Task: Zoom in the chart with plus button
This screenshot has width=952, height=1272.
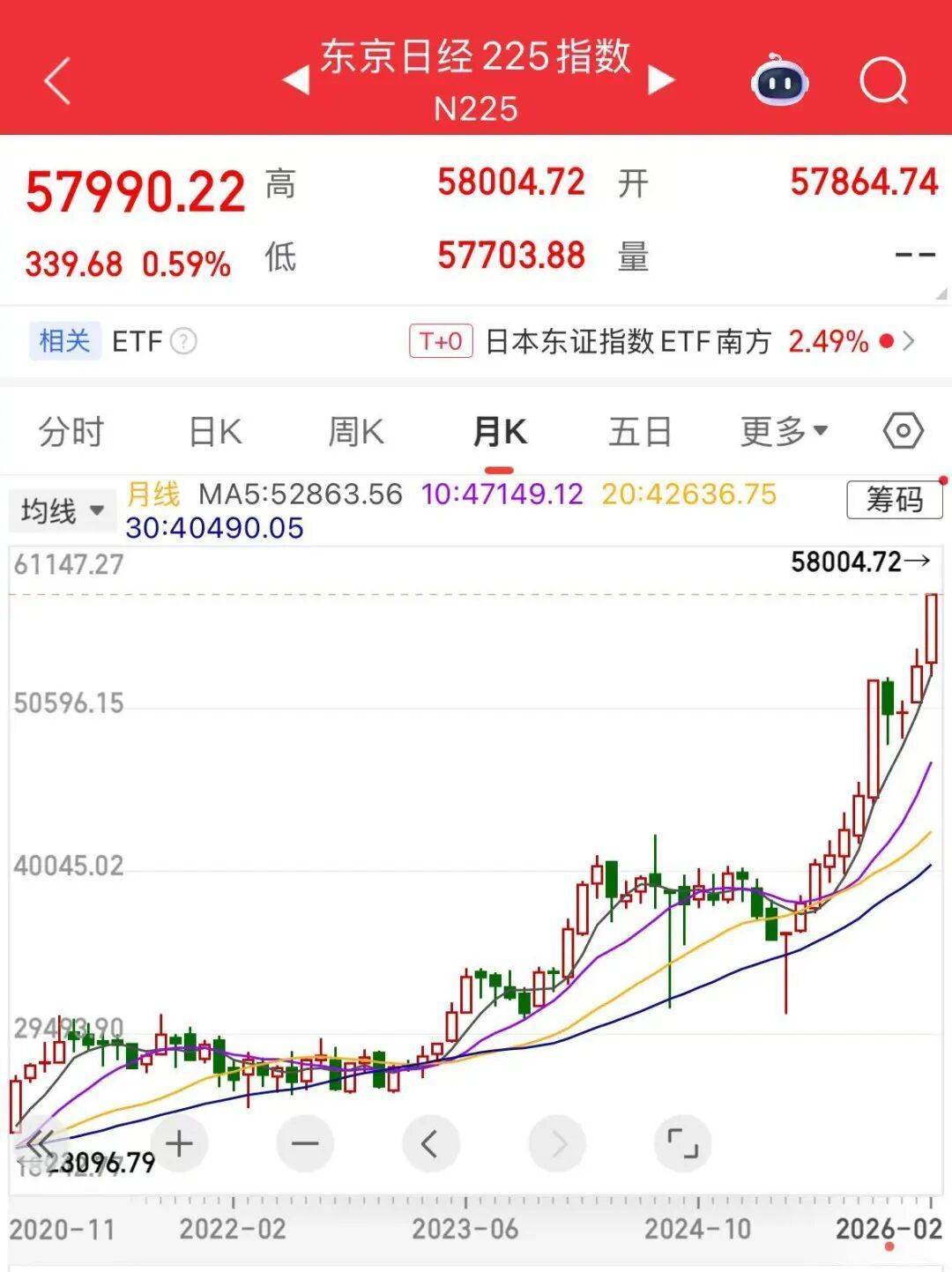Action: (179, 1144)
